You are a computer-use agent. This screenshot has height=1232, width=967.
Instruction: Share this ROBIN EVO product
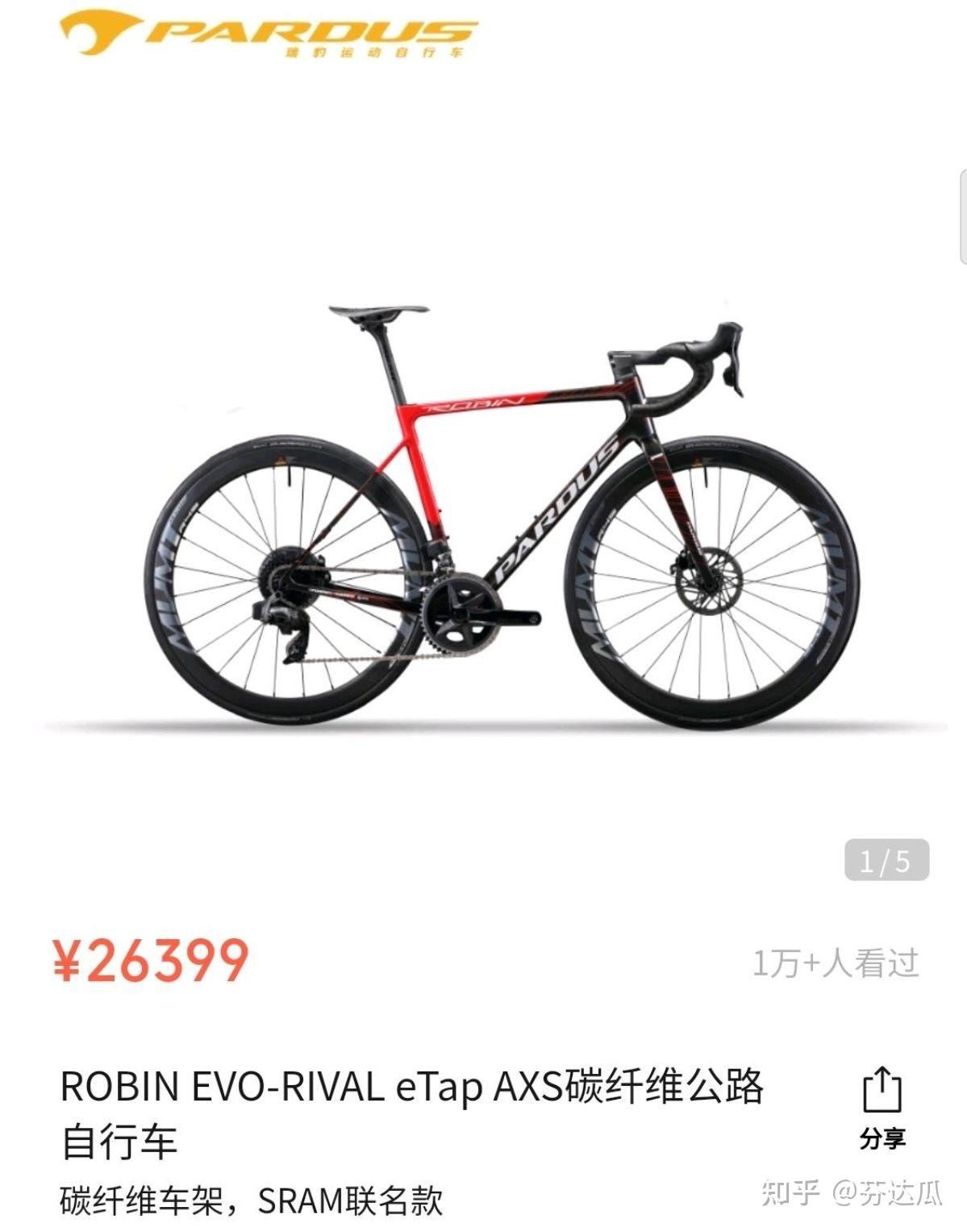pos(882,1107)
